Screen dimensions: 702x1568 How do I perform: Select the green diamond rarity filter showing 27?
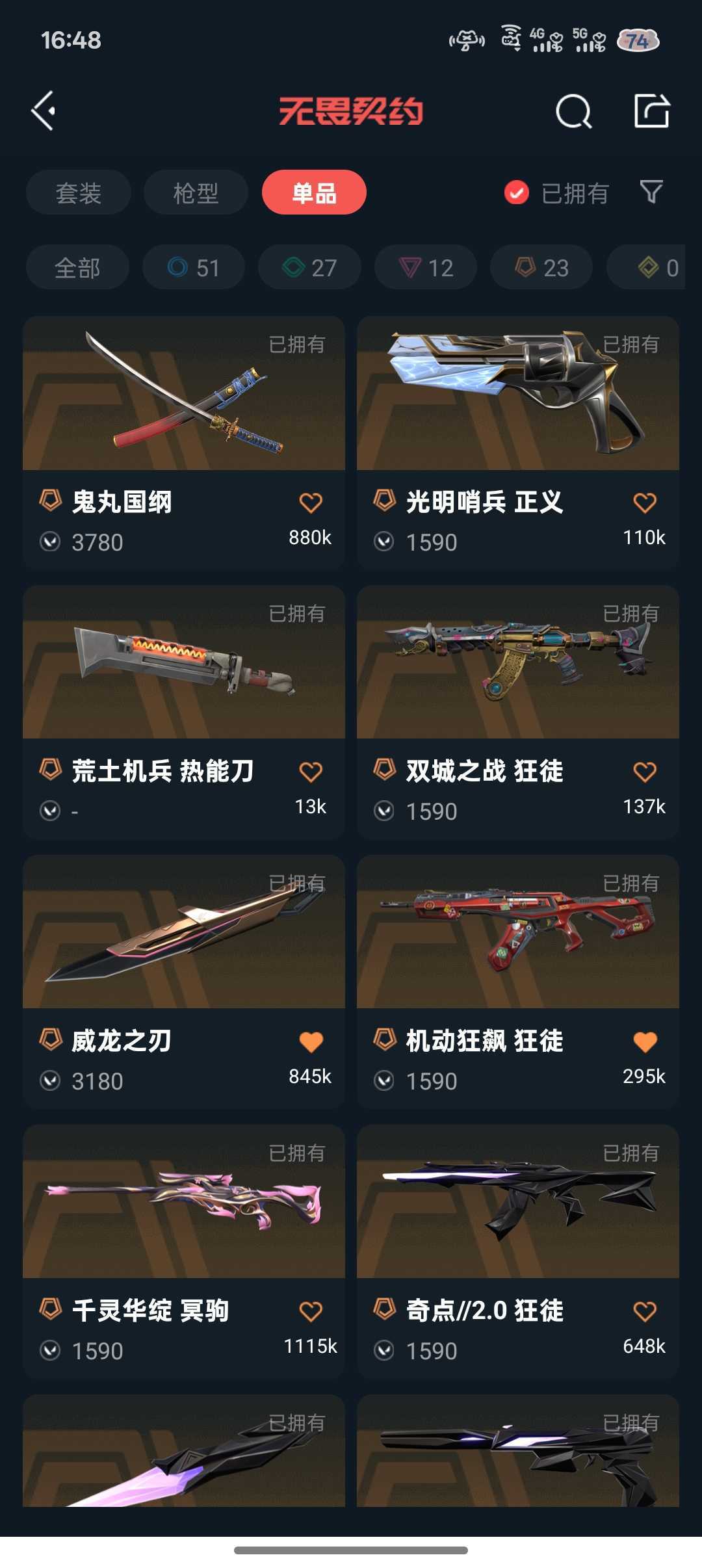[309, 267]
